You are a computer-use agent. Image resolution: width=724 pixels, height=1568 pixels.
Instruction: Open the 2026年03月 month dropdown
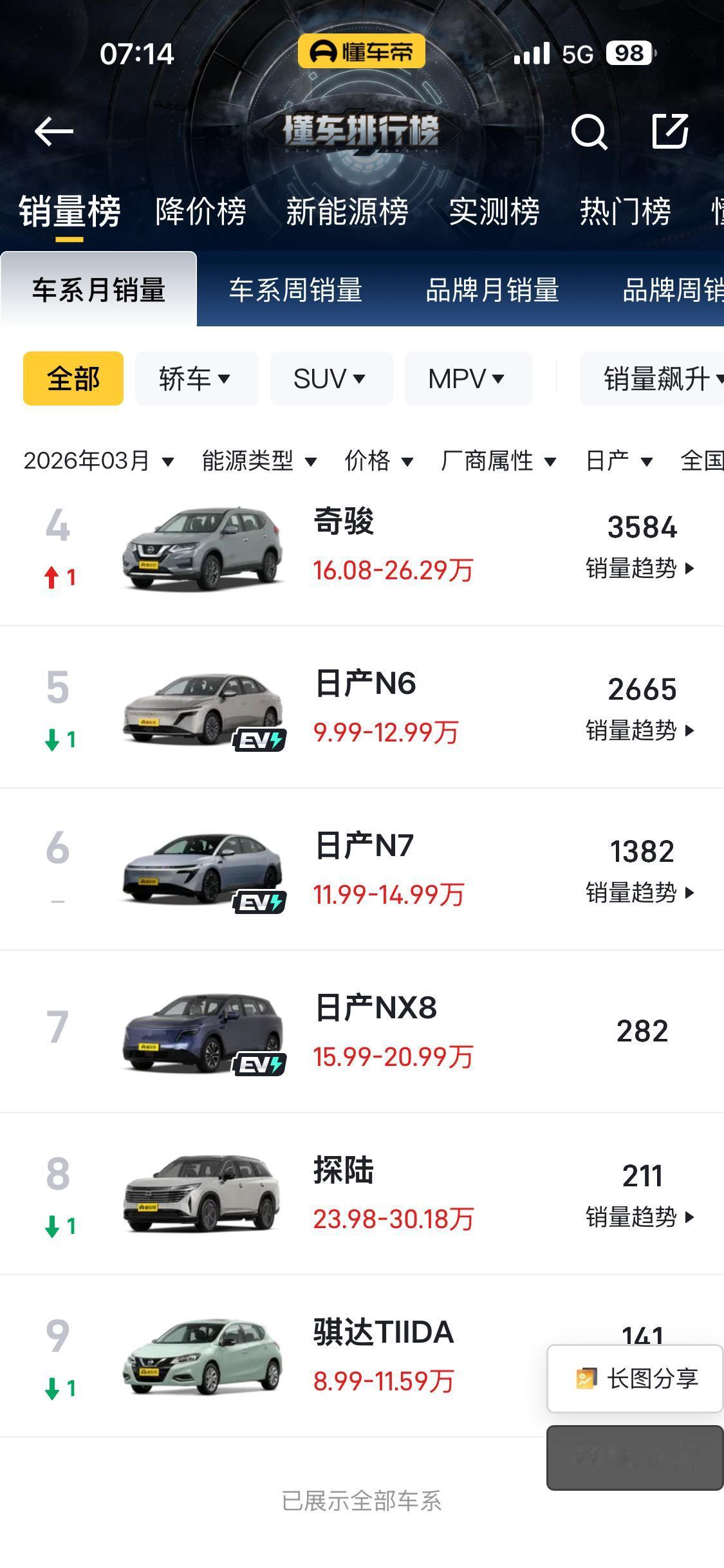pyautogui.click(x=100, y=460)
